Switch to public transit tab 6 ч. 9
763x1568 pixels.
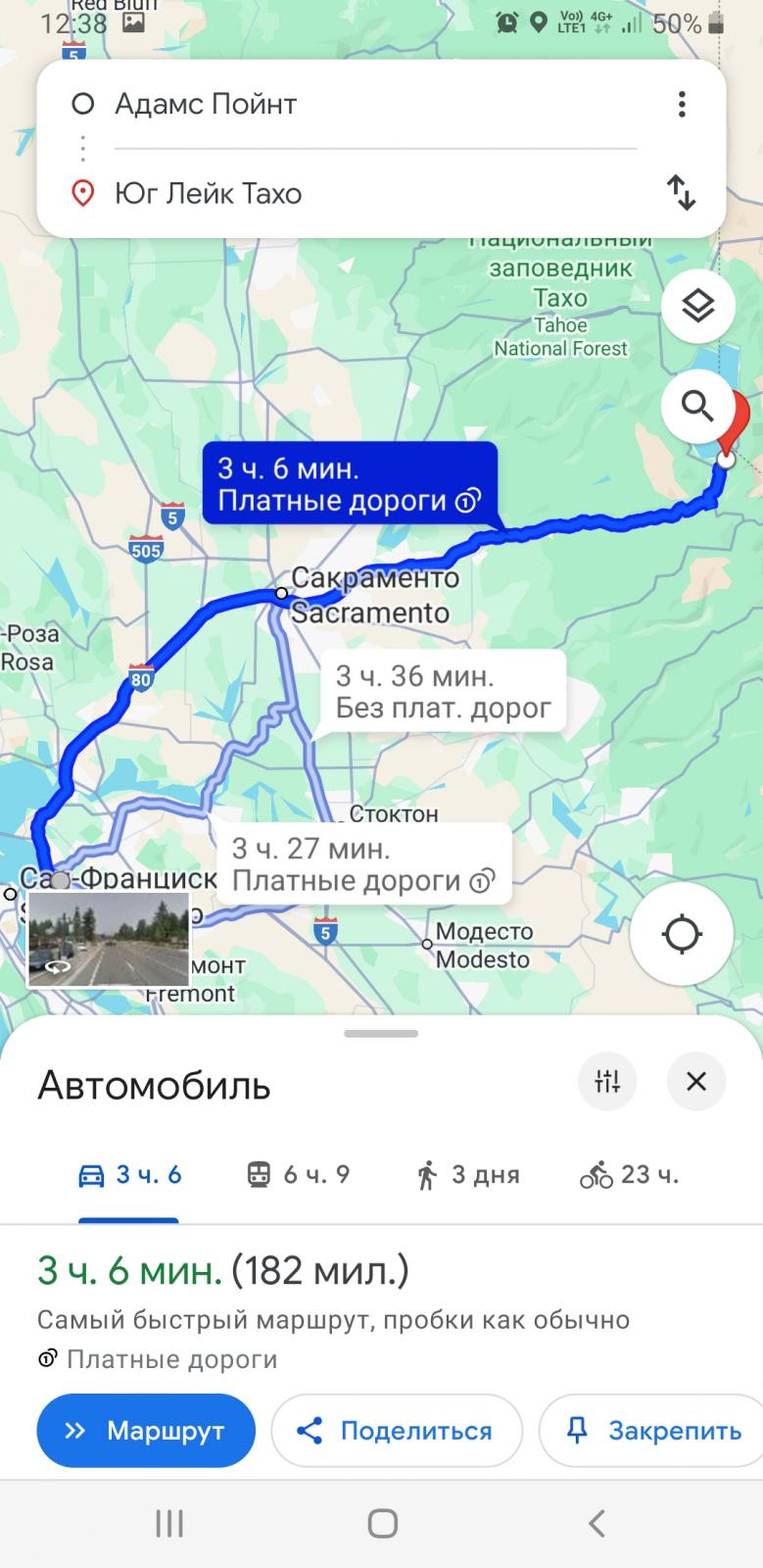[298, 1174]
